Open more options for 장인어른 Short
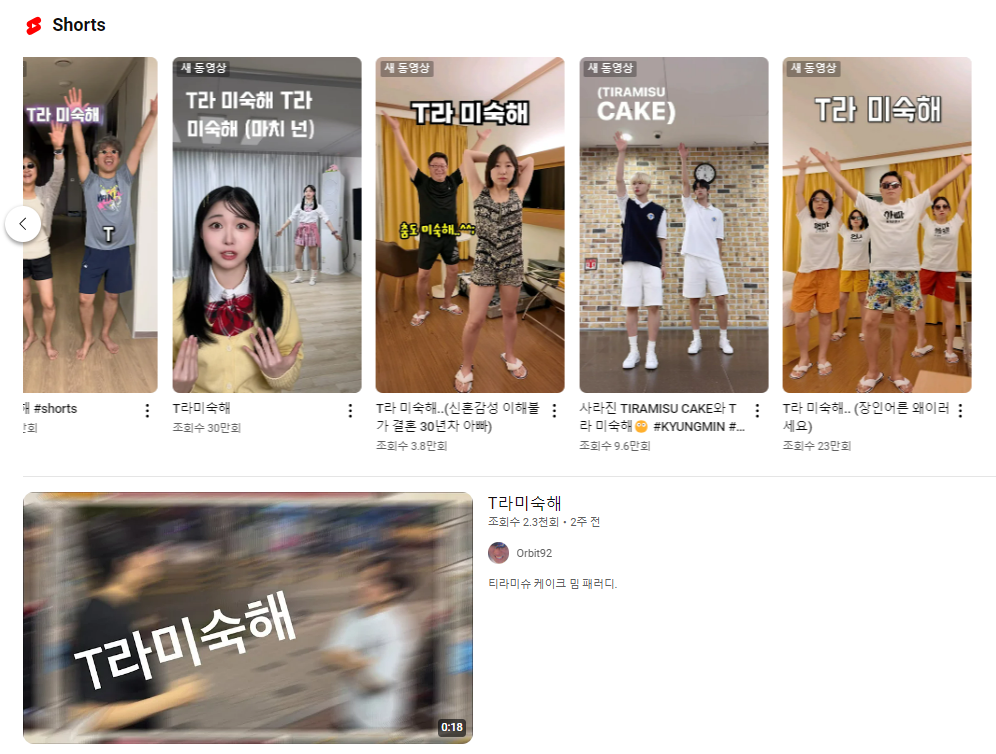The image size is (996, 754). pos(960,410)
